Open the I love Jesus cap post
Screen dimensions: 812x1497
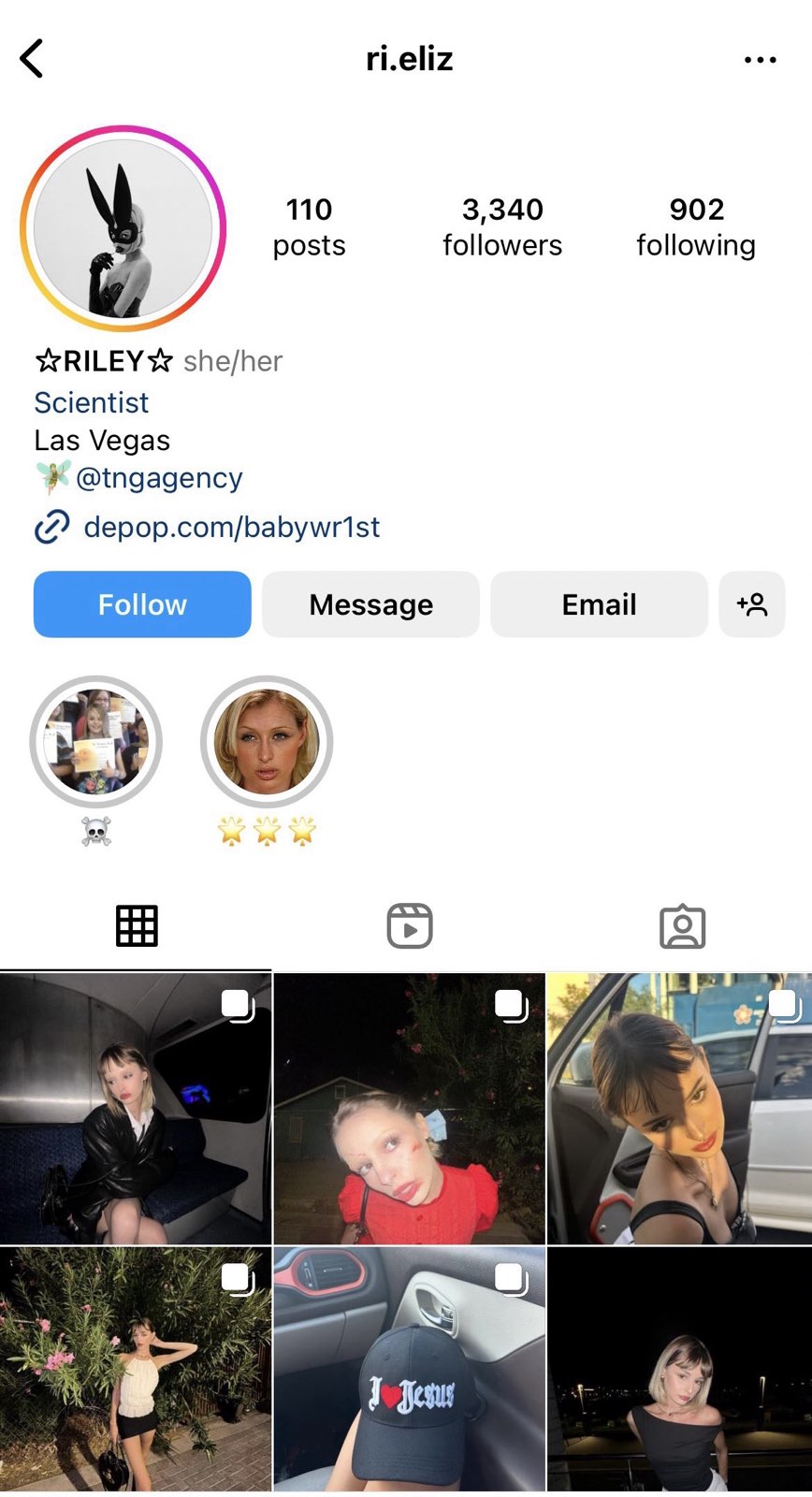coord(409,1368)
